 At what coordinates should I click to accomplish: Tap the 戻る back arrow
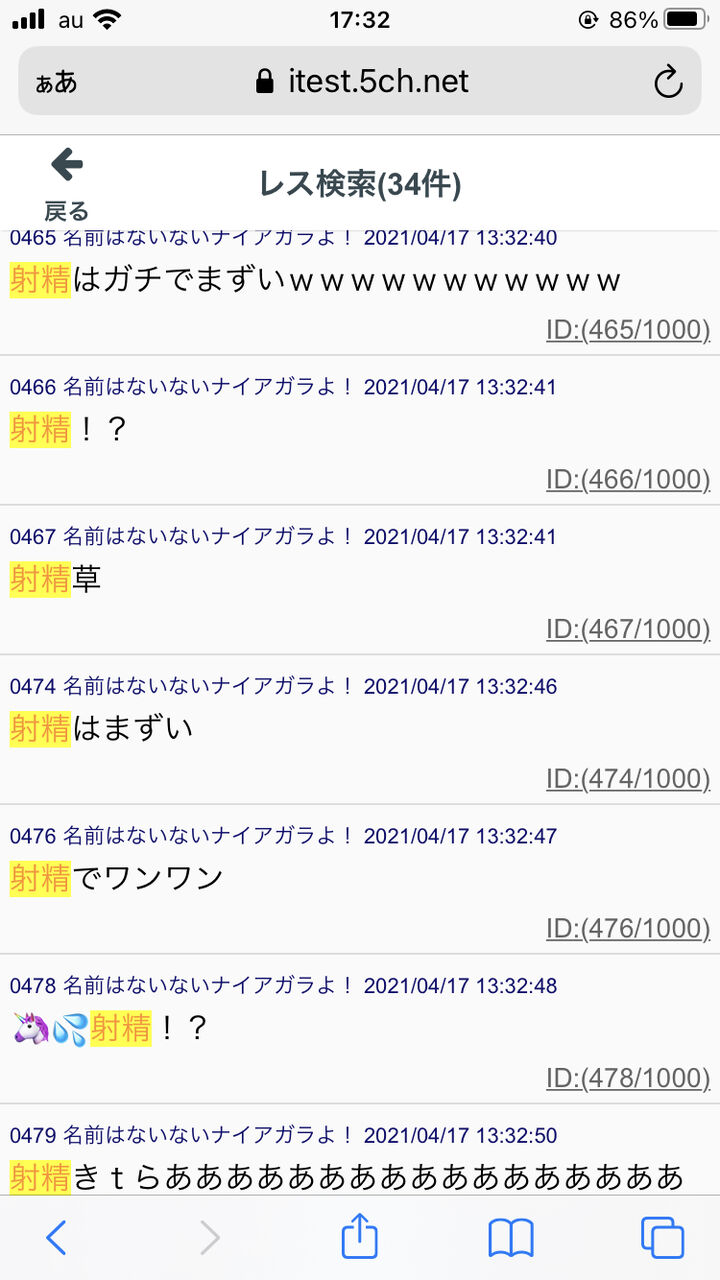[x=66, y=183]
